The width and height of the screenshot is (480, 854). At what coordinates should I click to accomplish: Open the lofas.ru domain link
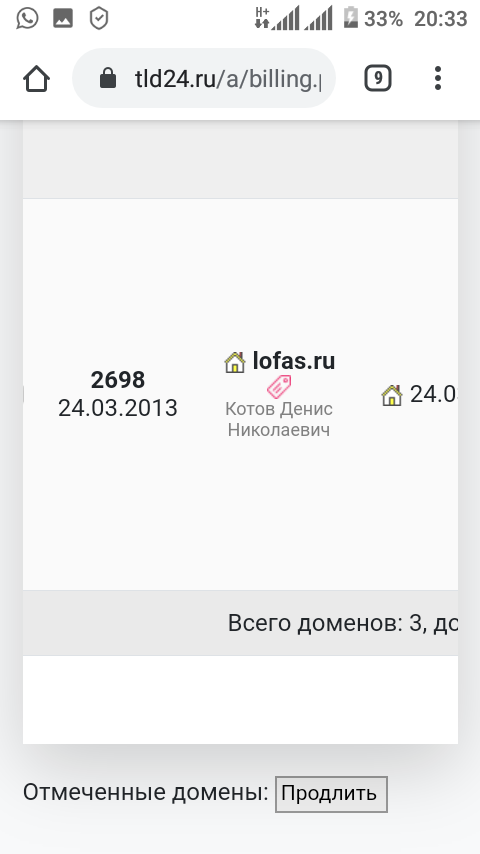tap(294, 361)
